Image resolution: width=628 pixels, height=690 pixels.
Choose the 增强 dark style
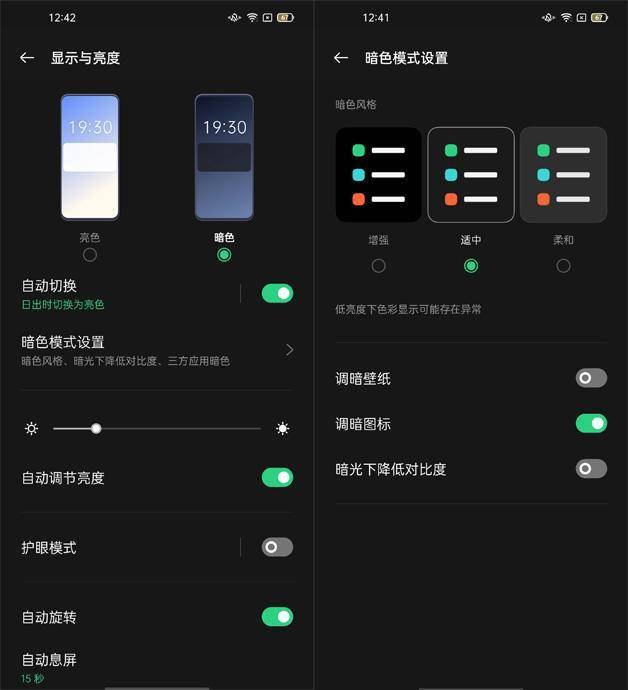point(378,266)
